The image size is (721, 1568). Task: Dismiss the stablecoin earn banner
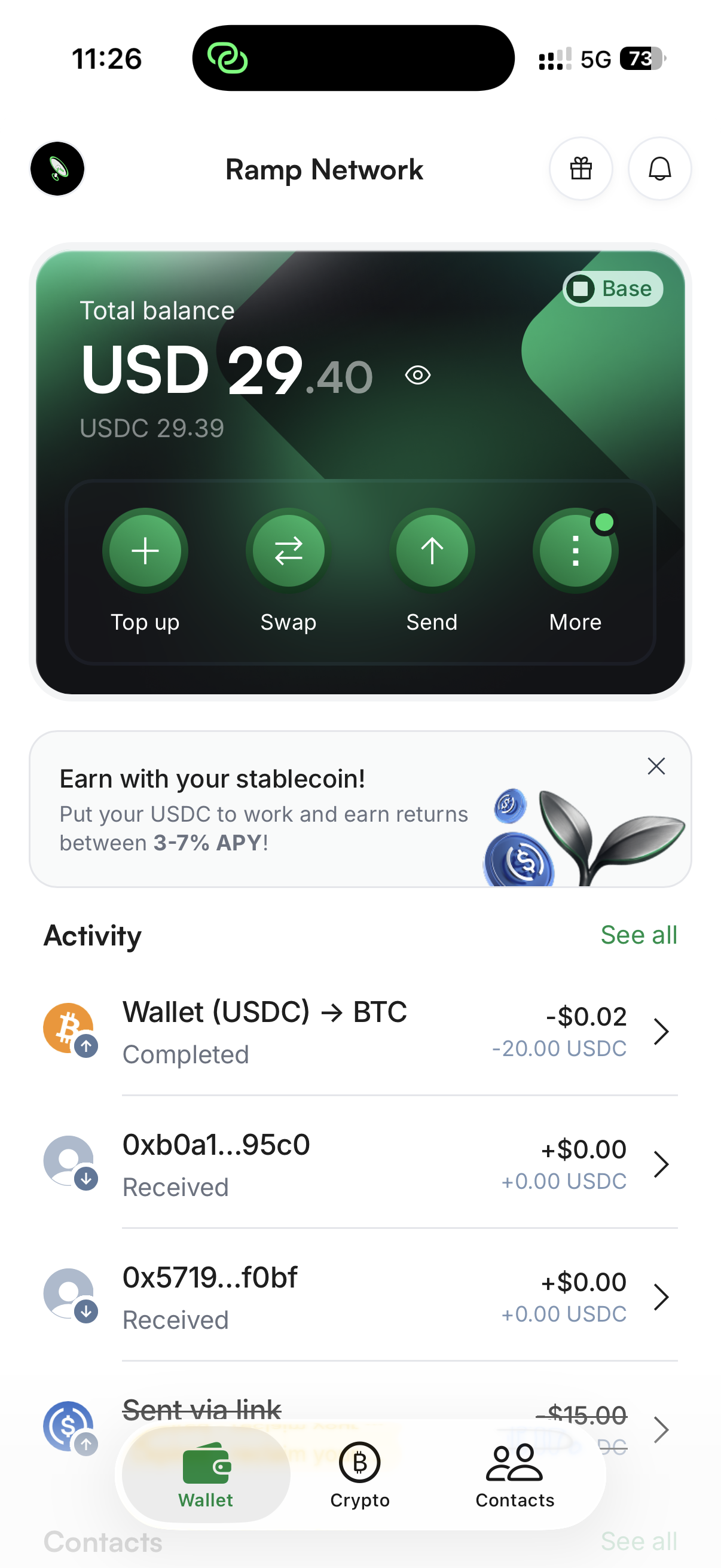coord(656,766)
